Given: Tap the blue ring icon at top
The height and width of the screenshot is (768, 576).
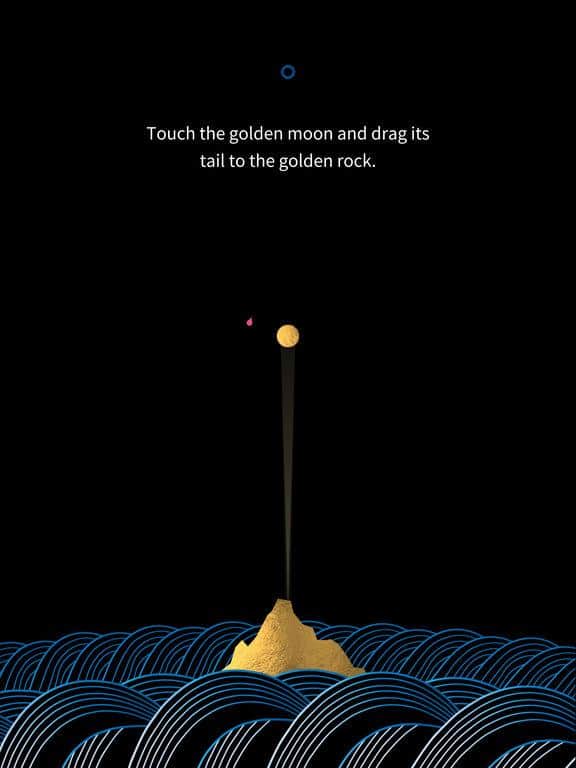Looking at the screenshot, I should pos(288,72).
